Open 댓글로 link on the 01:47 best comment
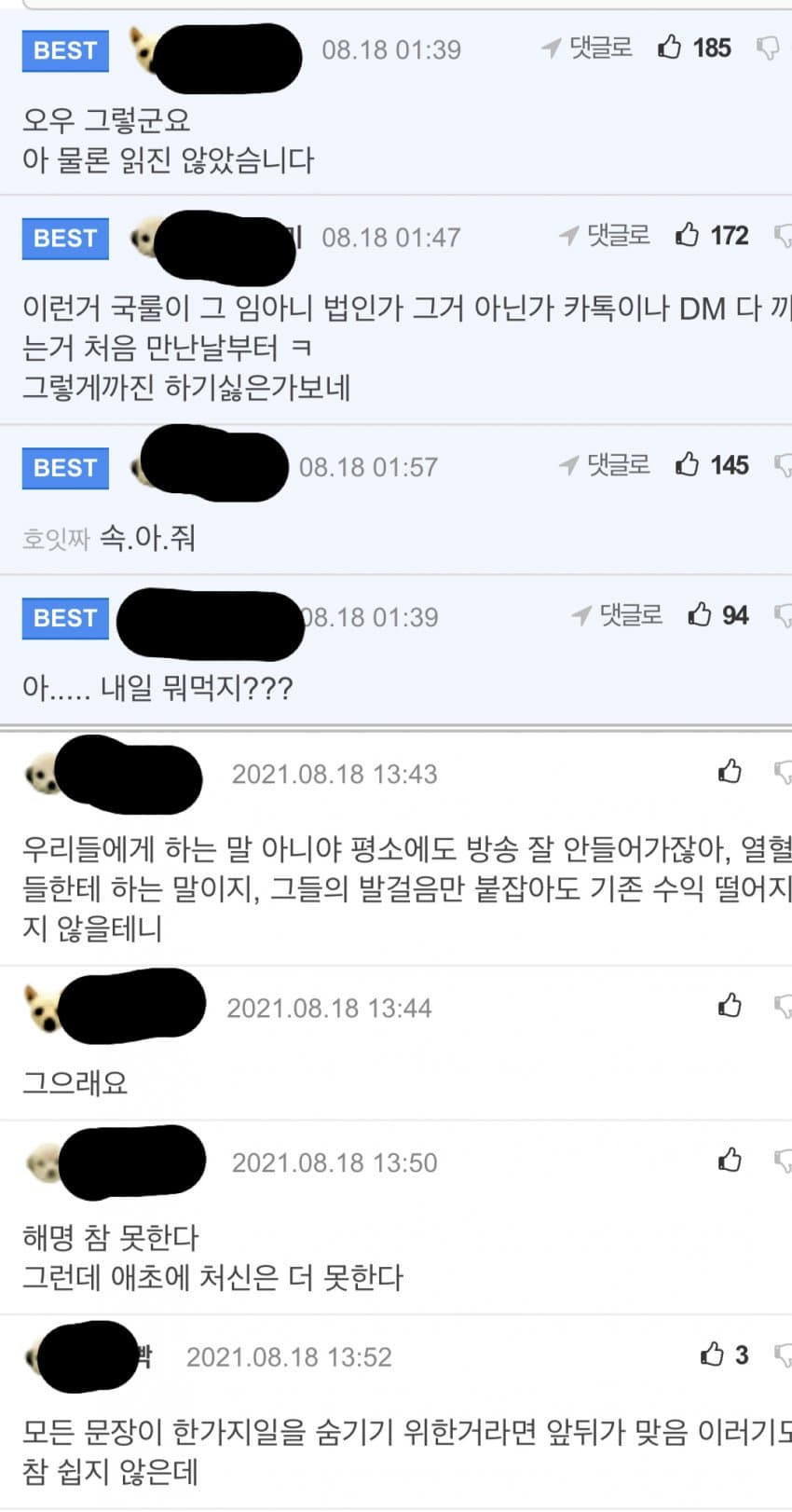This screenshot has width=792, height=1512. click(x=606, y=235)
